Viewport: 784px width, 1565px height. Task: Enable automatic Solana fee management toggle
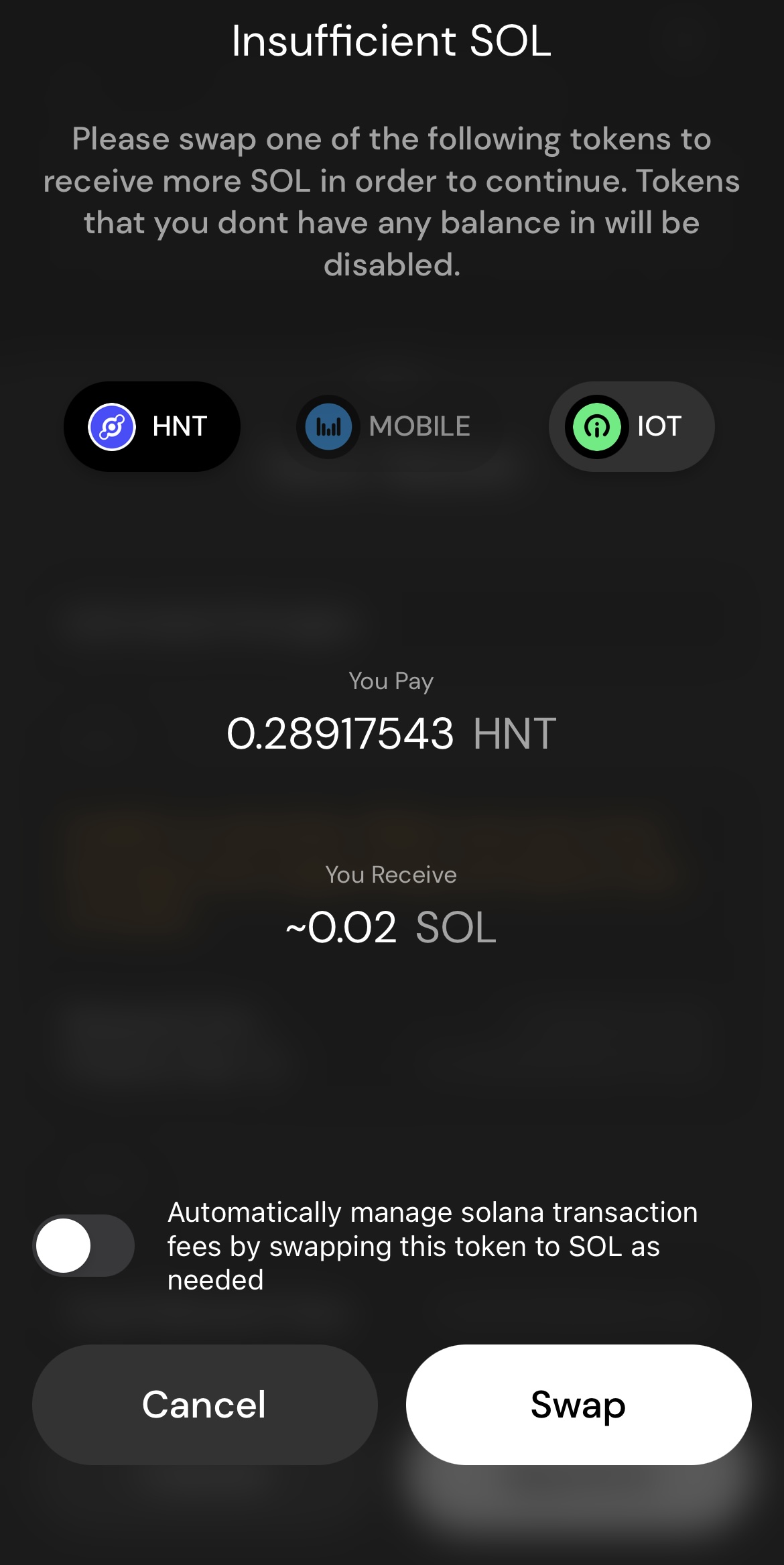tap(84, 1245)
